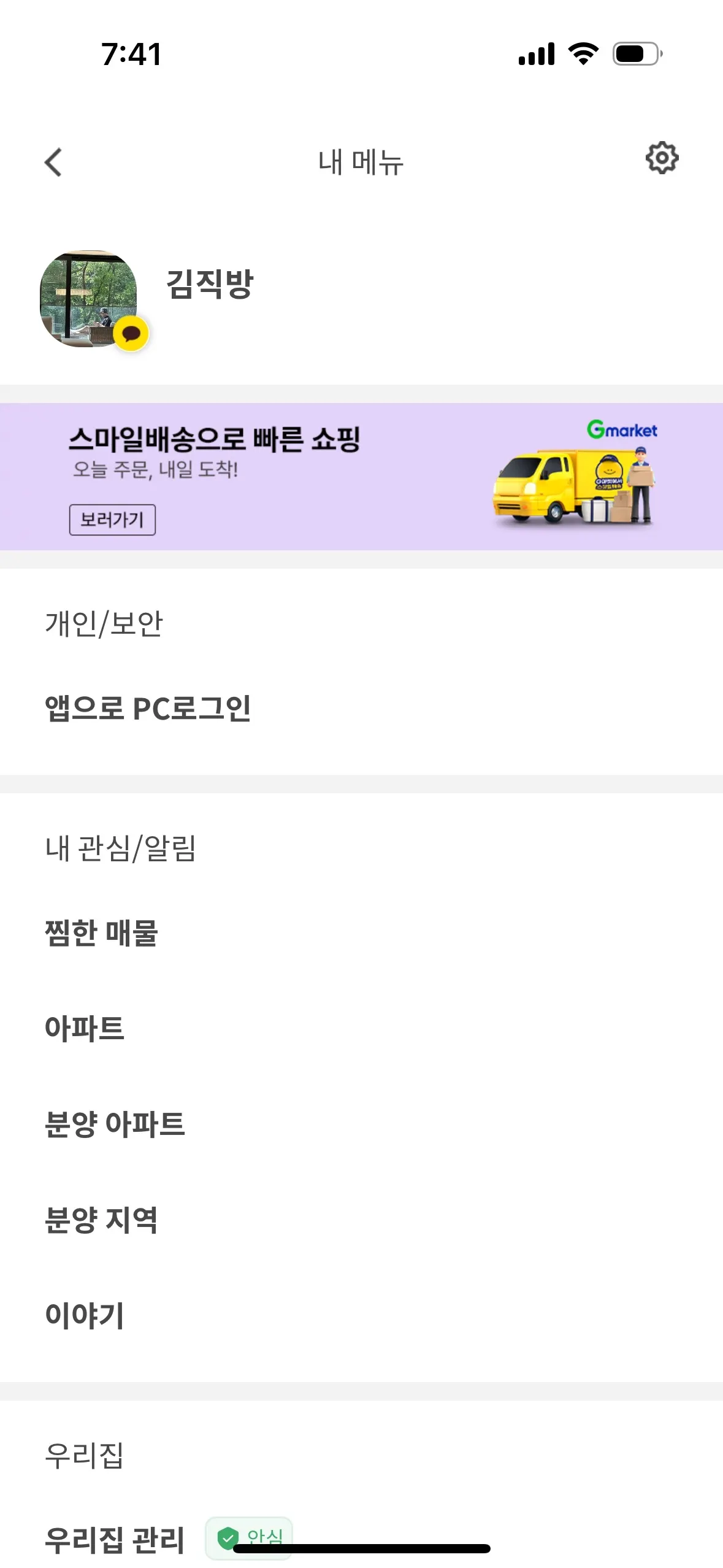Tap the 보러가기 button on Gmarket banner
The height and width of the screenshot is (1568, 723).
pos(112,520)
